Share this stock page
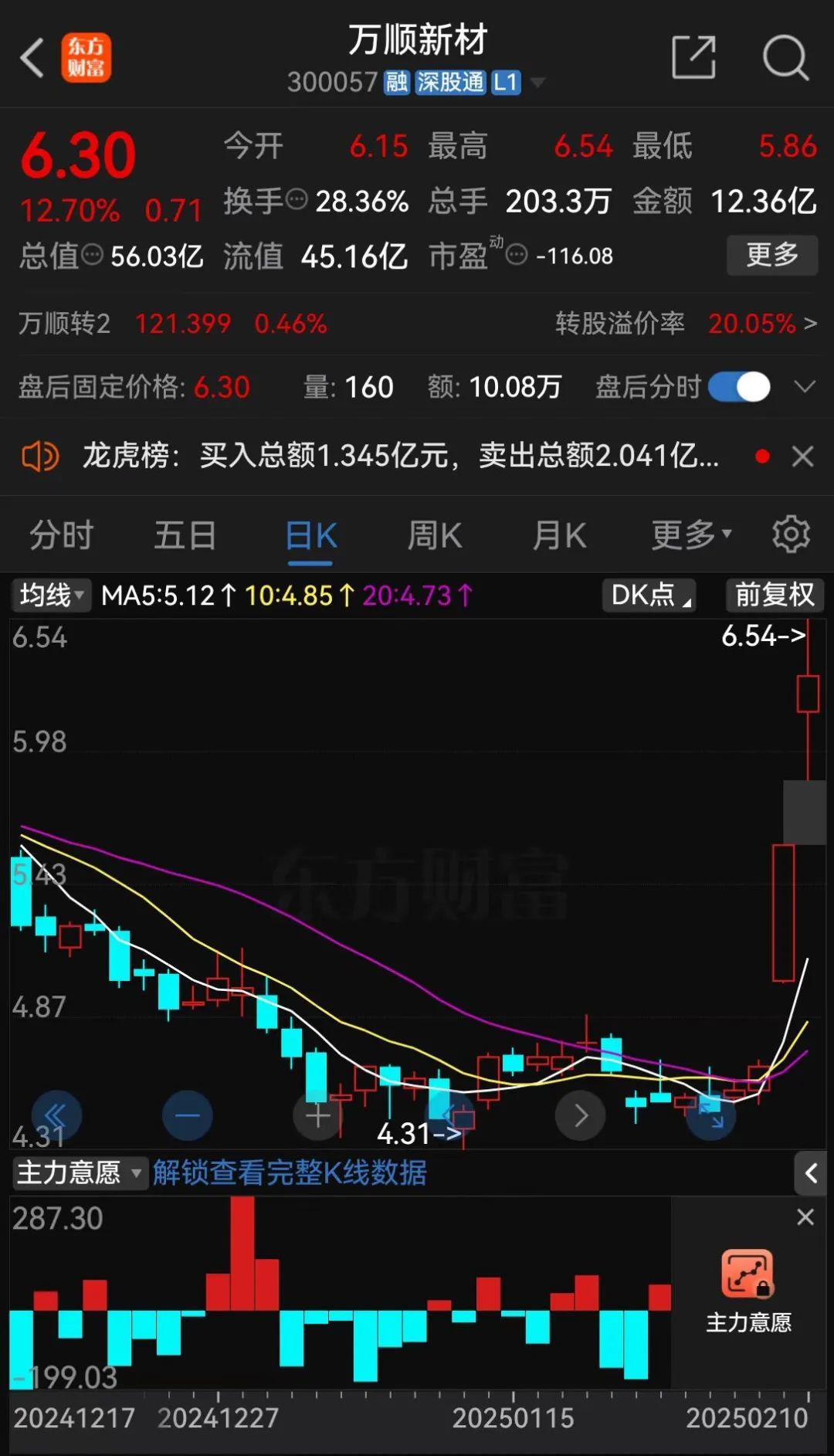This screenshot has height=1456, width=834. (x=693, y=57)
